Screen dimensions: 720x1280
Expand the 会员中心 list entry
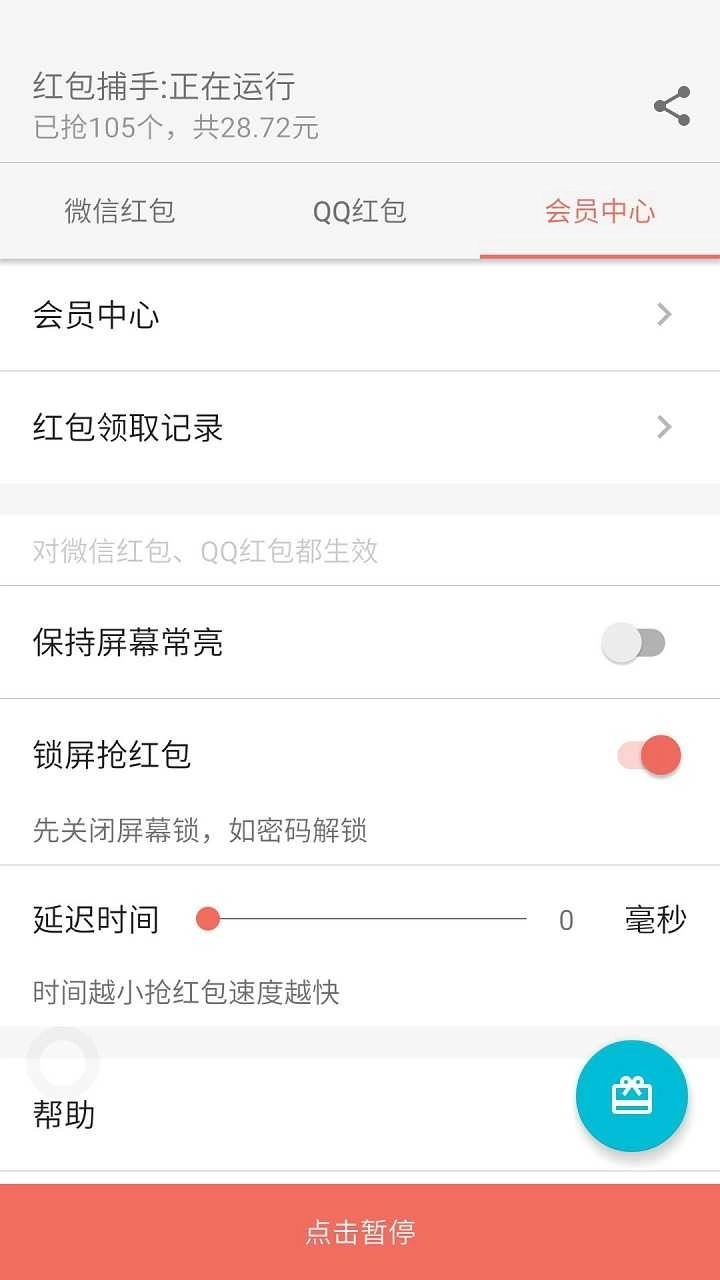click(663, 314)
